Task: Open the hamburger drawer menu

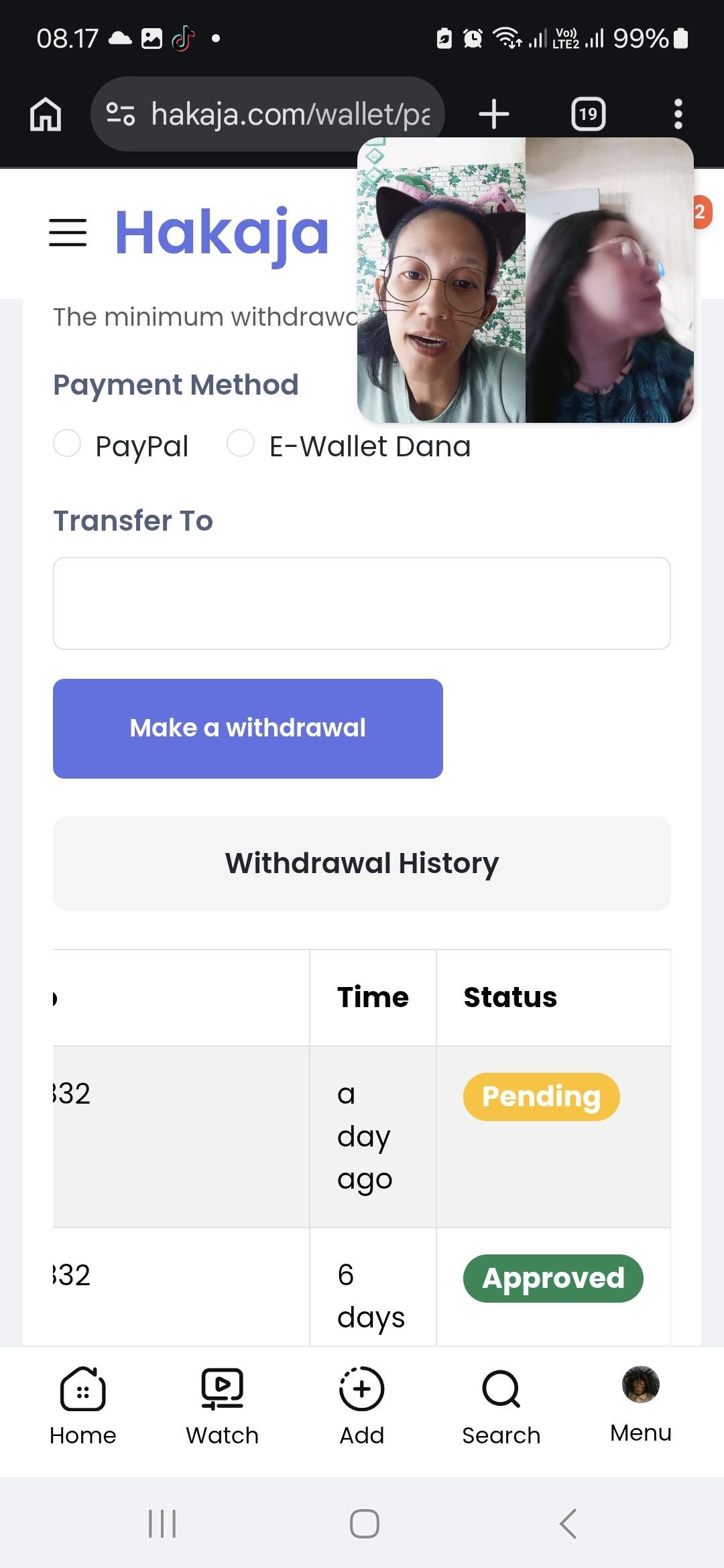Action: (68, 233)
